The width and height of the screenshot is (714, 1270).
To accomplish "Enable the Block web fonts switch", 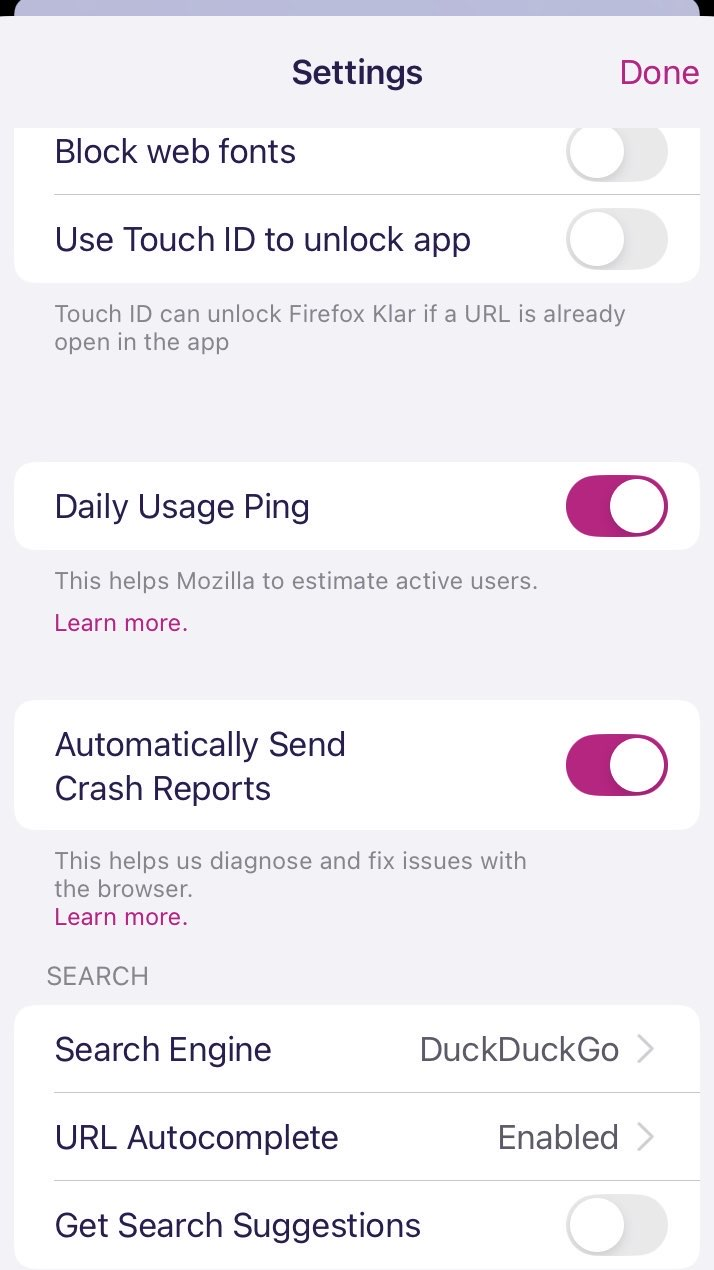I will 617,152.
